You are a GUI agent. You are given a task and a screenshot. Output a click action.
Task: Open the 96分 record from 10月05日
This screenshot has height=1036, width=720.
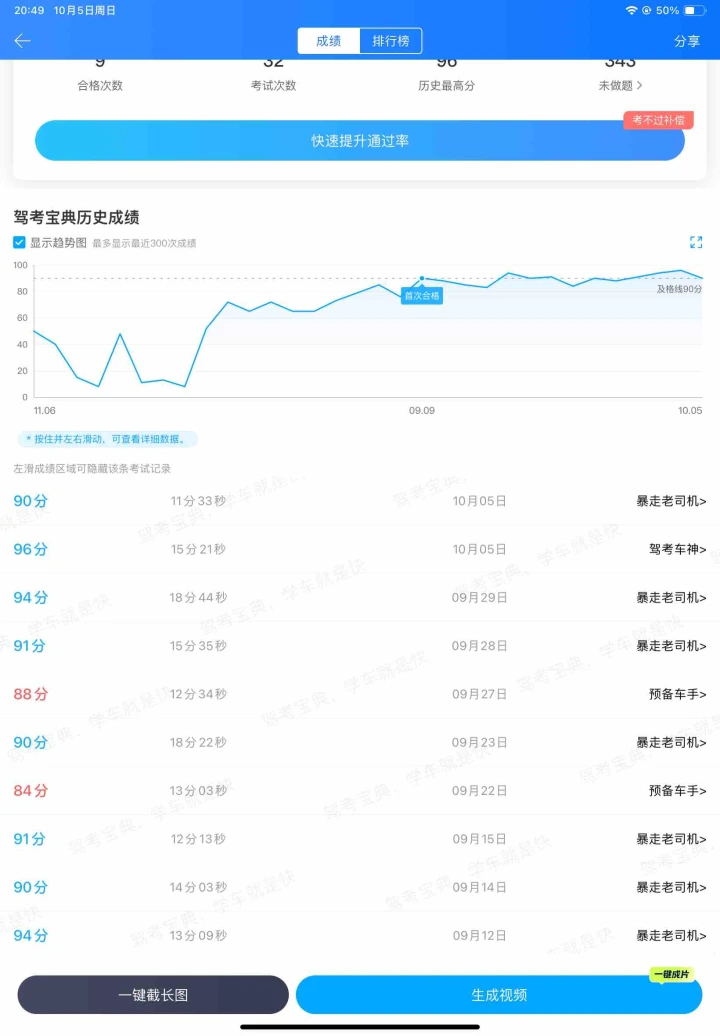point(360,549)
